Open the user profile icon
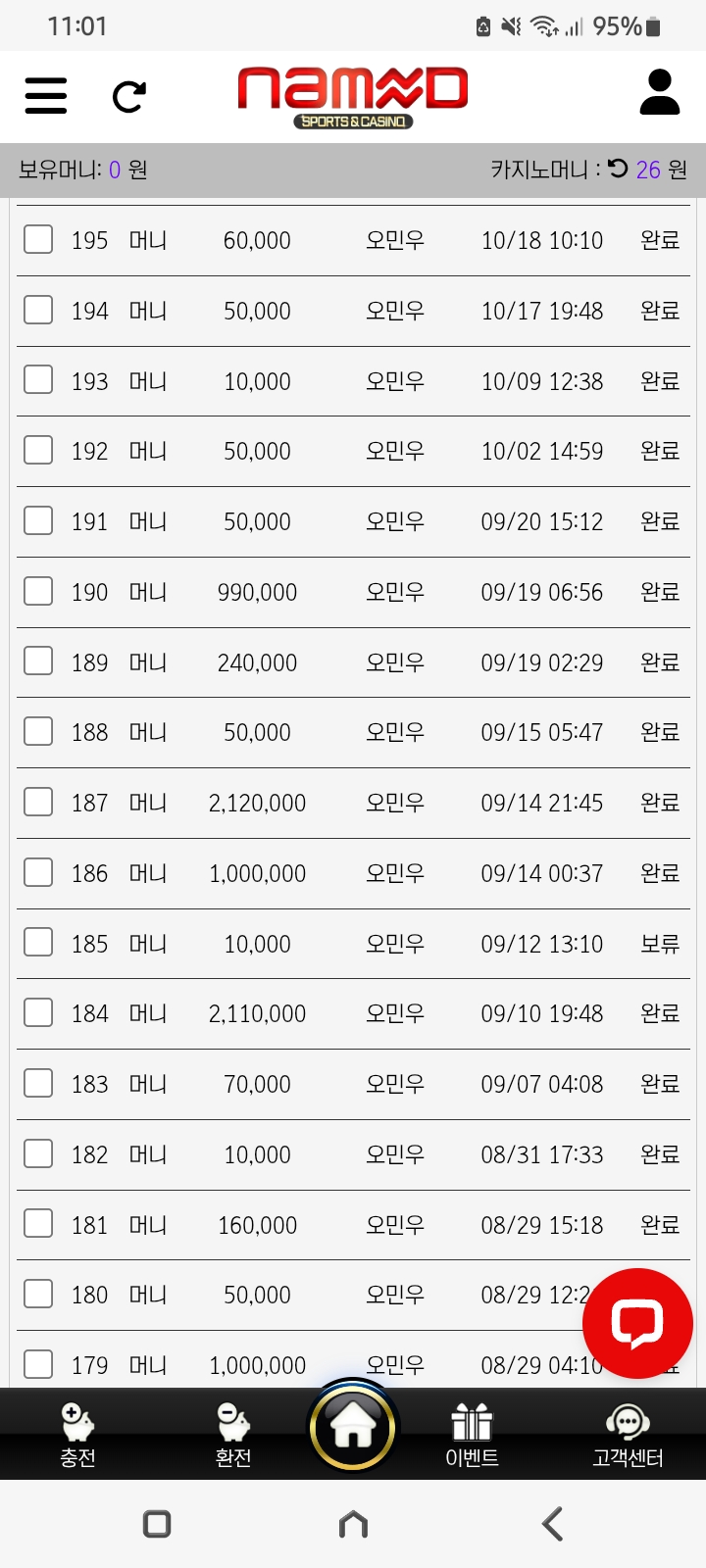706x1568 pixels. click(x=659, y=93)
